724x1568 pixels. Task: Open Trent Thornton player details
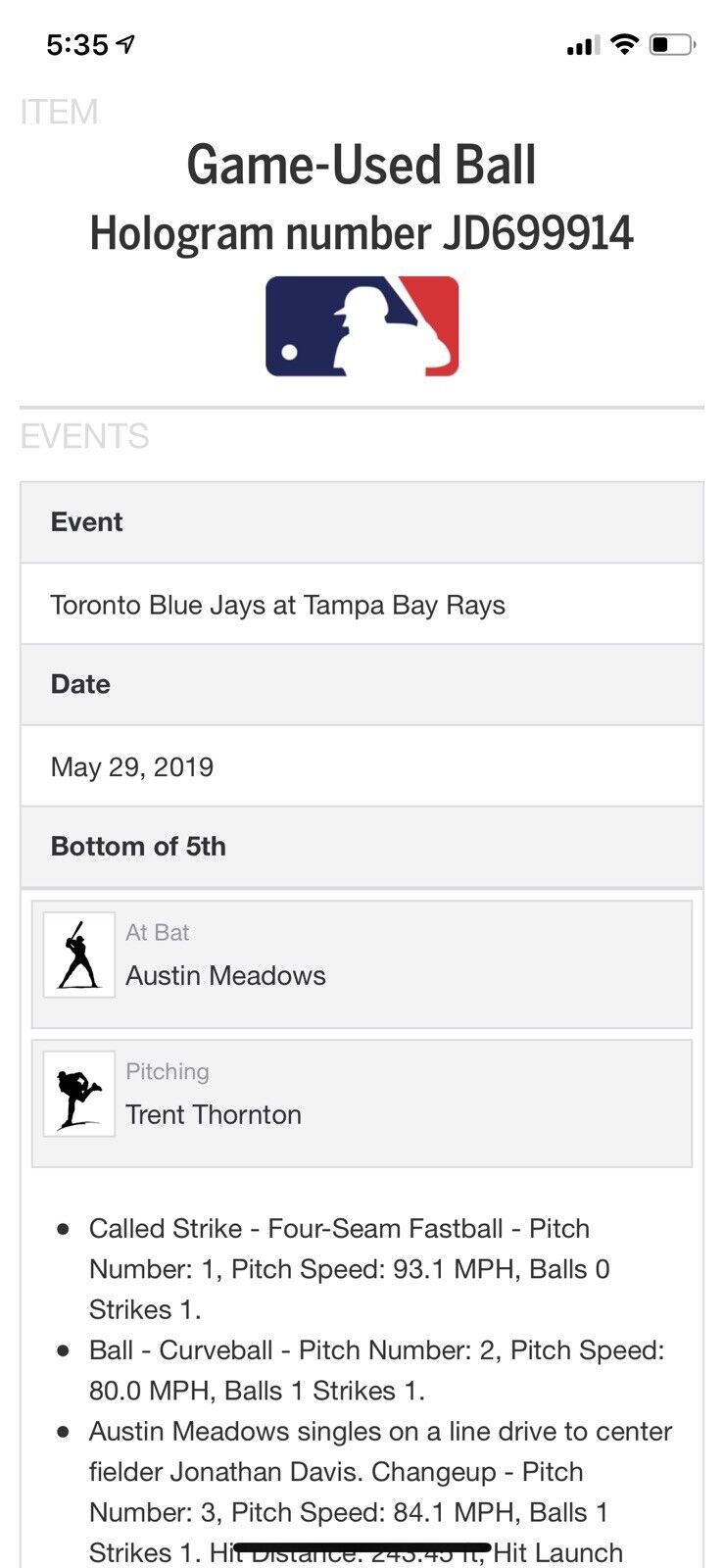click(x=213, y=1114)
